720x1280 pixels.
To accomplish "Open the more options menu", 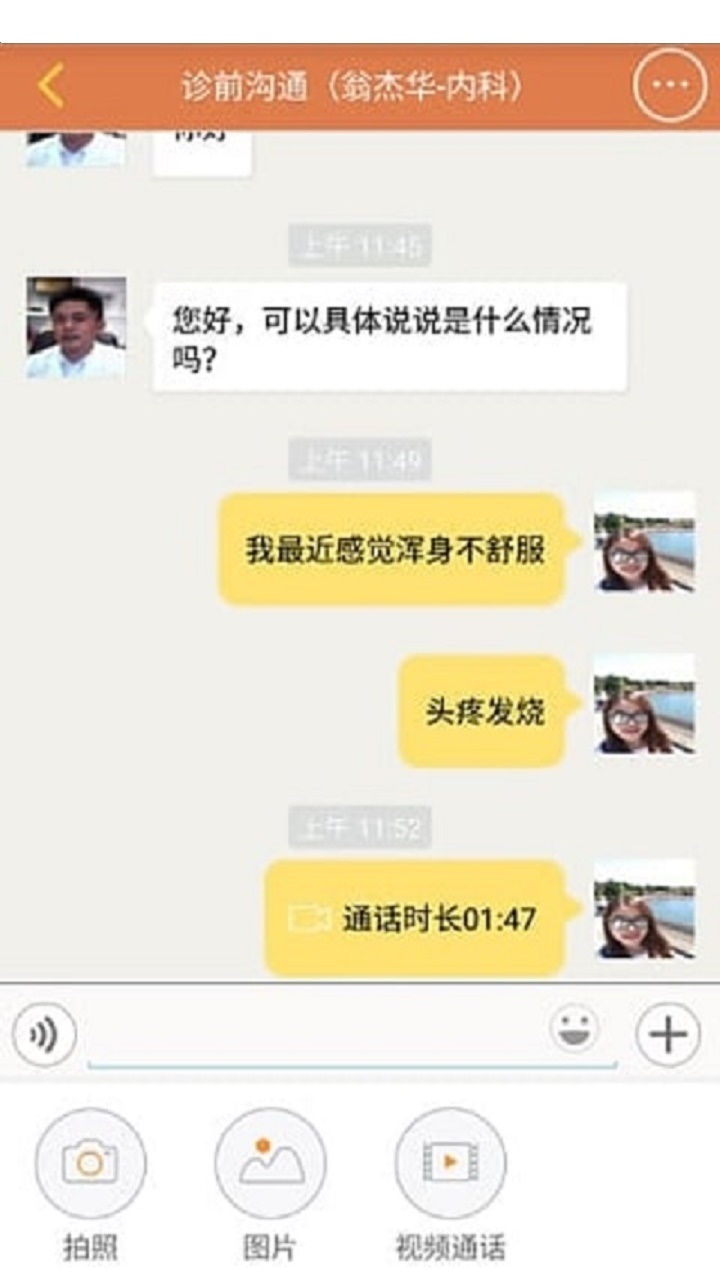I will point(669,86).
